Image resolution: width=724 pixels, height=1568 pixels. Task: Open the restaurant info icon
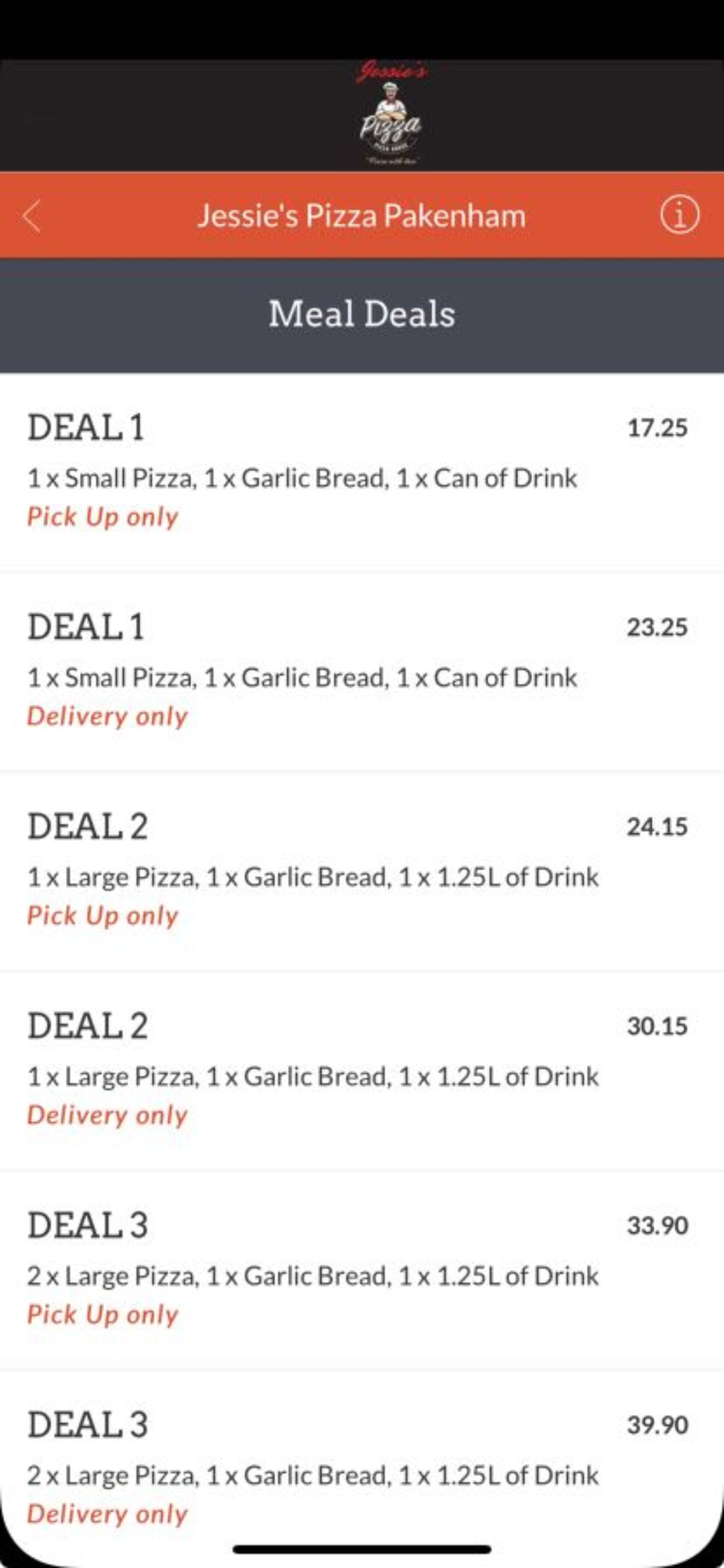679,215
